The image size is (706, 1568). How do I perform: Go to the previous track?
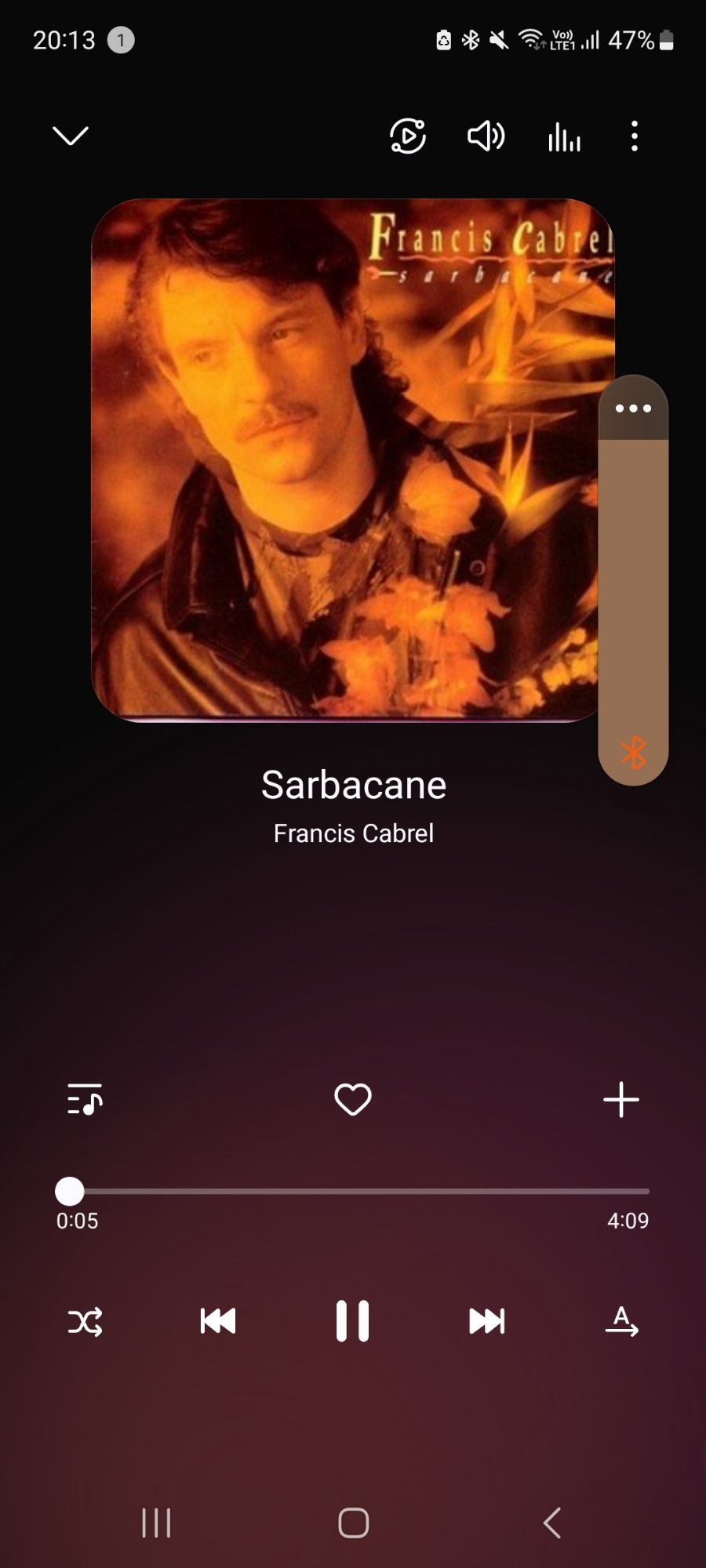(x=218, y=1321)
